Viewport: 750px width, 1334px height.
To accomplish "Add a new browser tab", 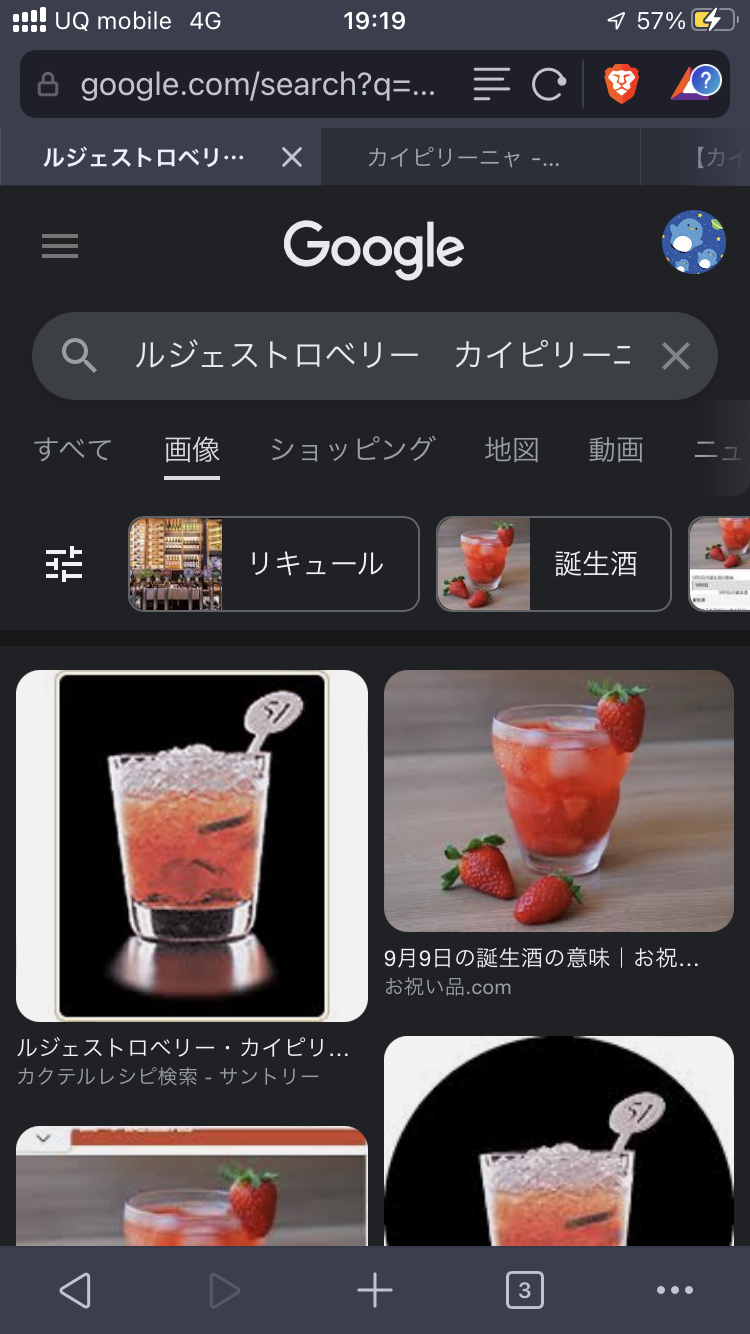I will coord(375,1291).
